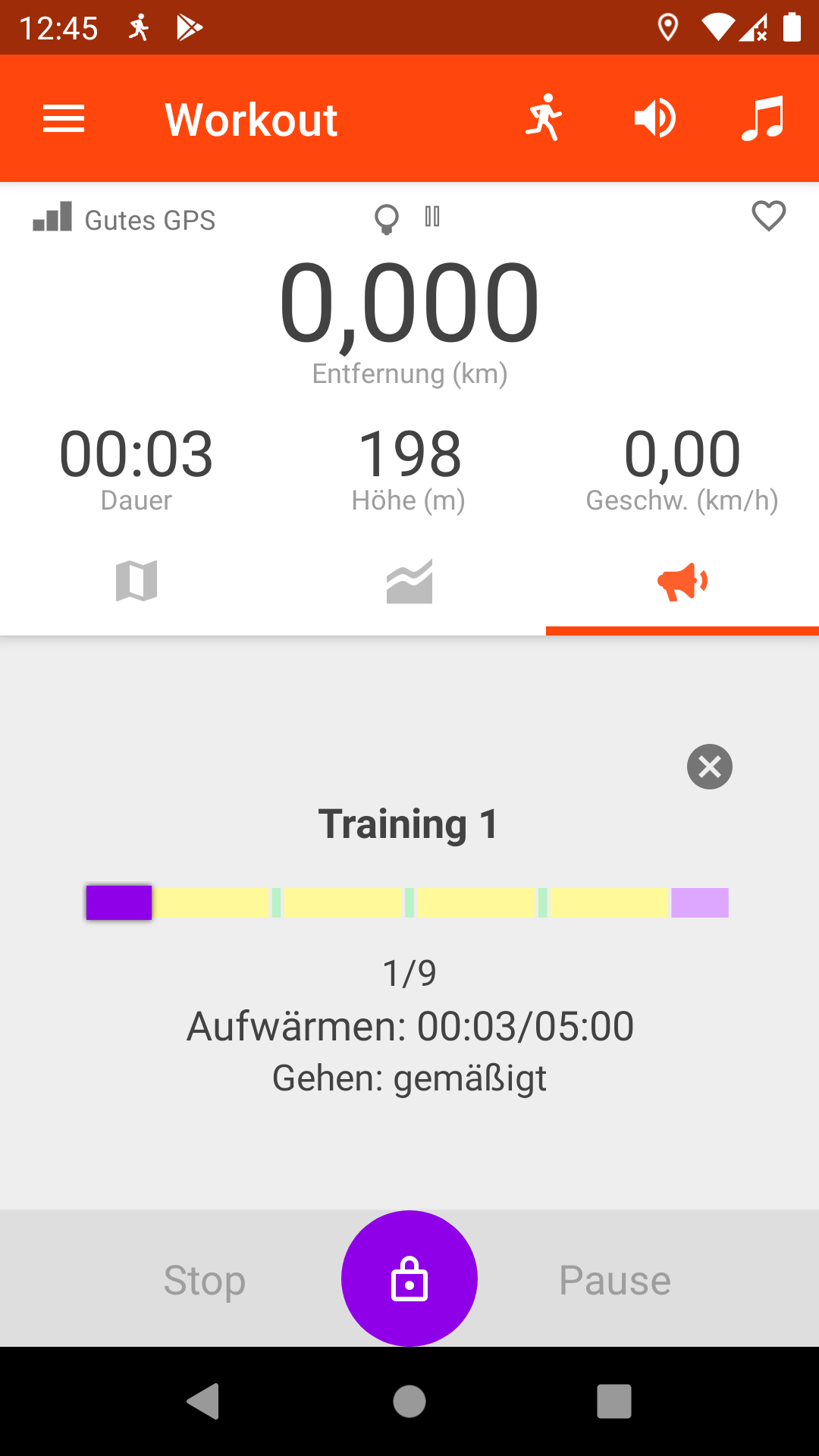Tap the lightbulb icon near GPS status

coord(387,220)
